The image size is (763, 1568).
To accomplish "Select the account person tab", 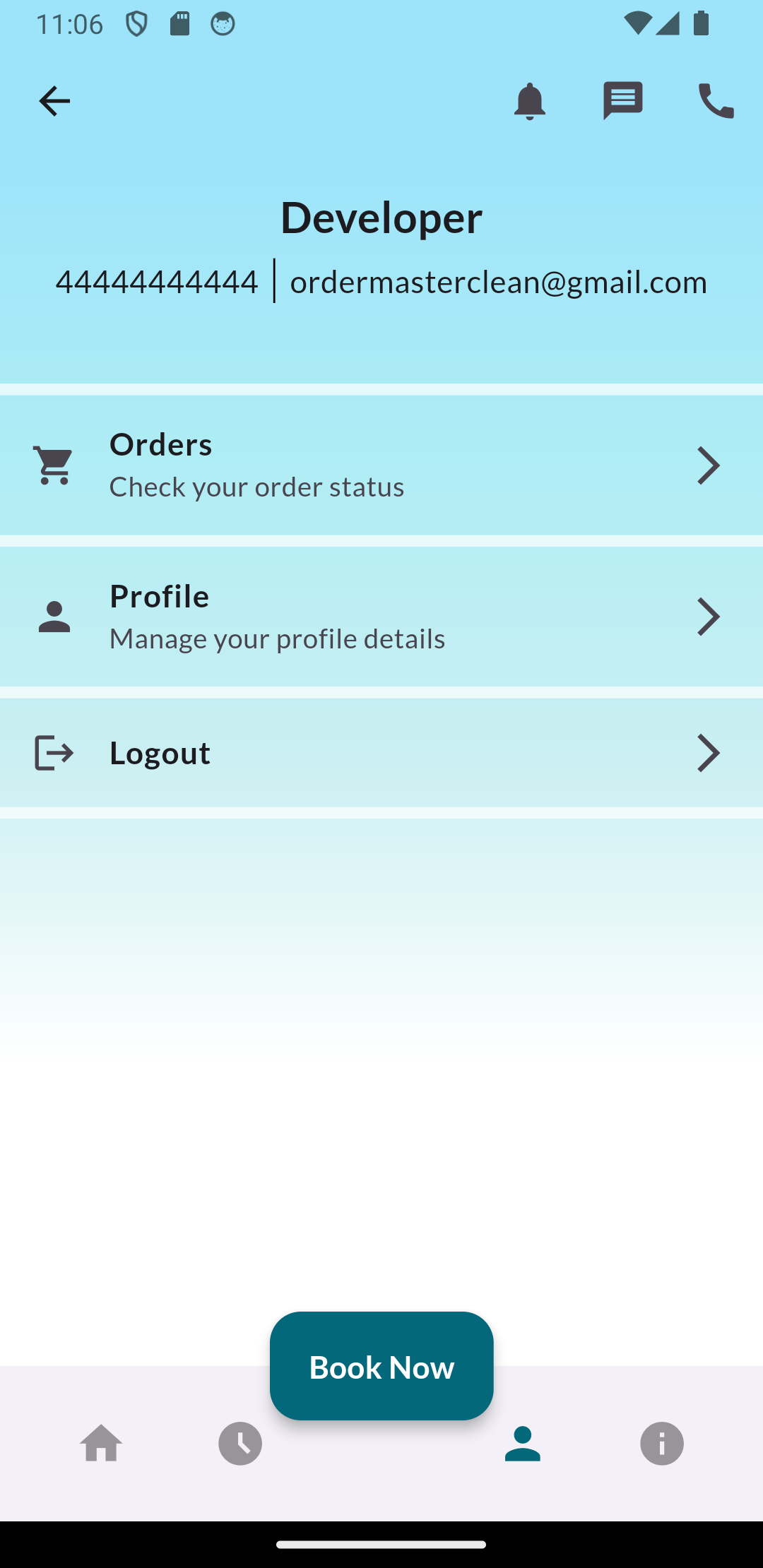I will [x=522, y=1444].
